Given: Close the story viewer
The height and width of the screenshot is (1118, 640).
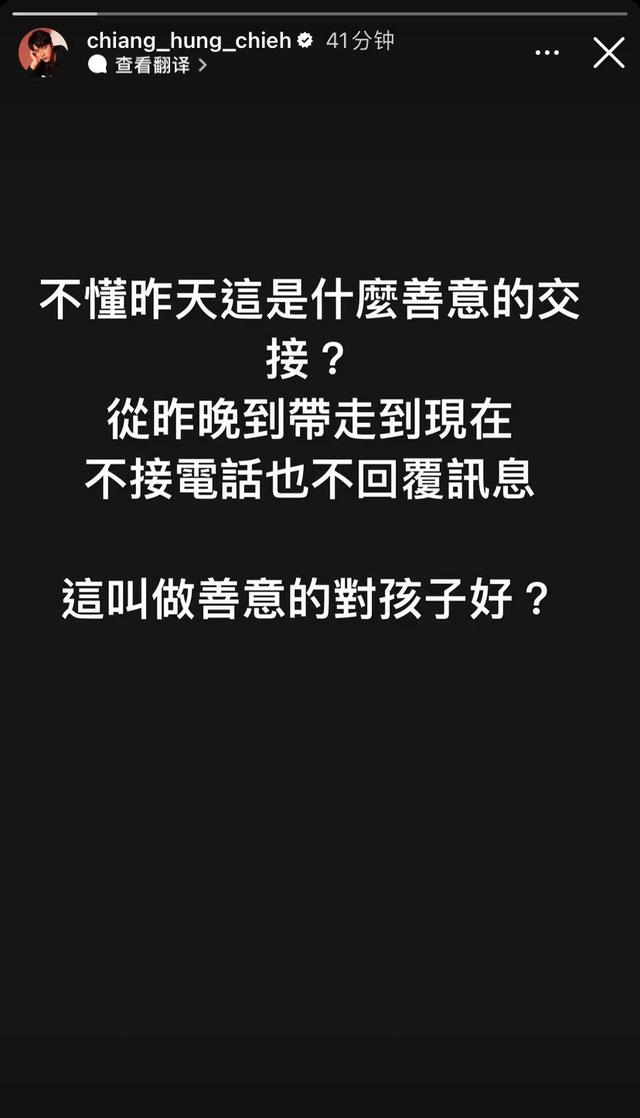Looking at the screenshot, I should [608, 52].
